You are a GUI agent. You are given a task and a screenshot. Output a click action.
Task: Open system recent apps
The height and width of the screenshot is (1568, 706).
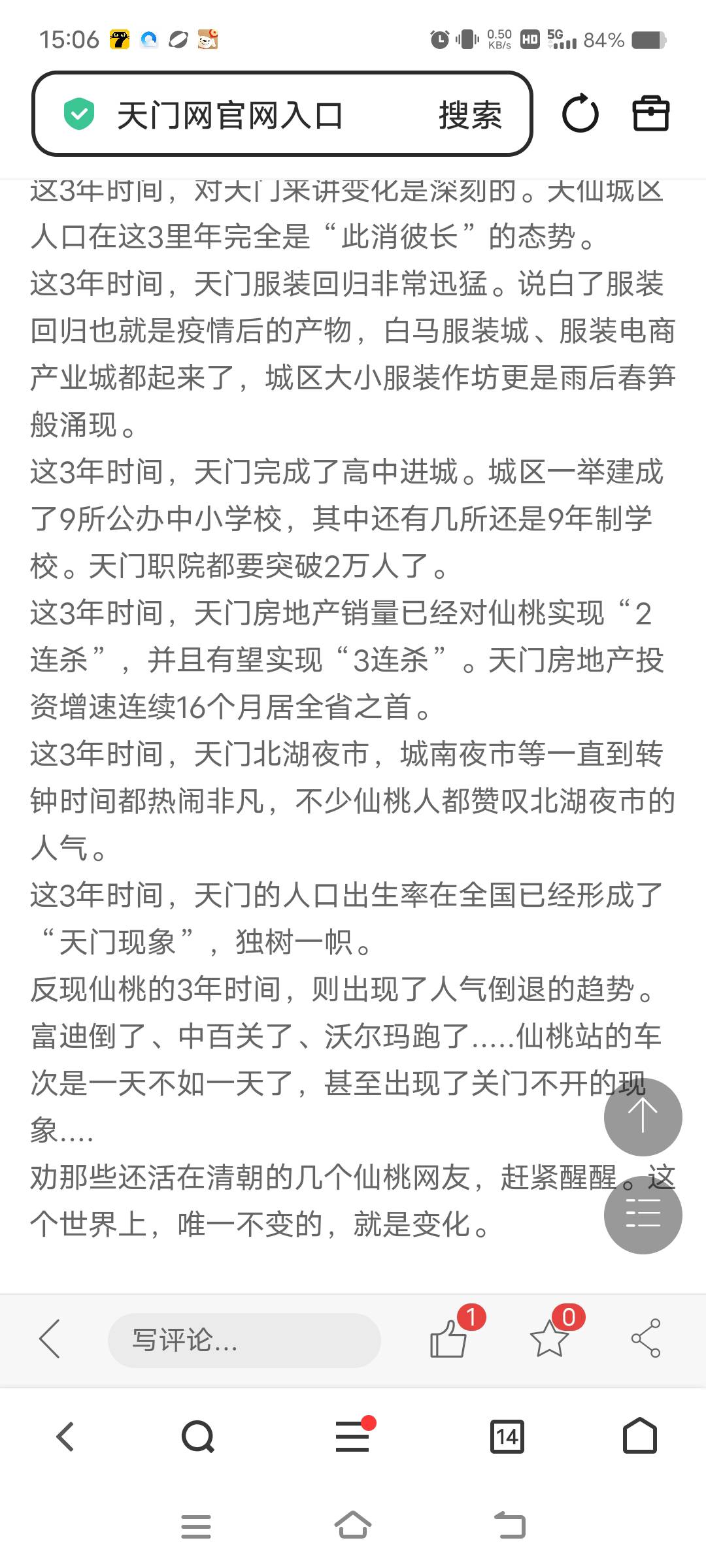196,1526
